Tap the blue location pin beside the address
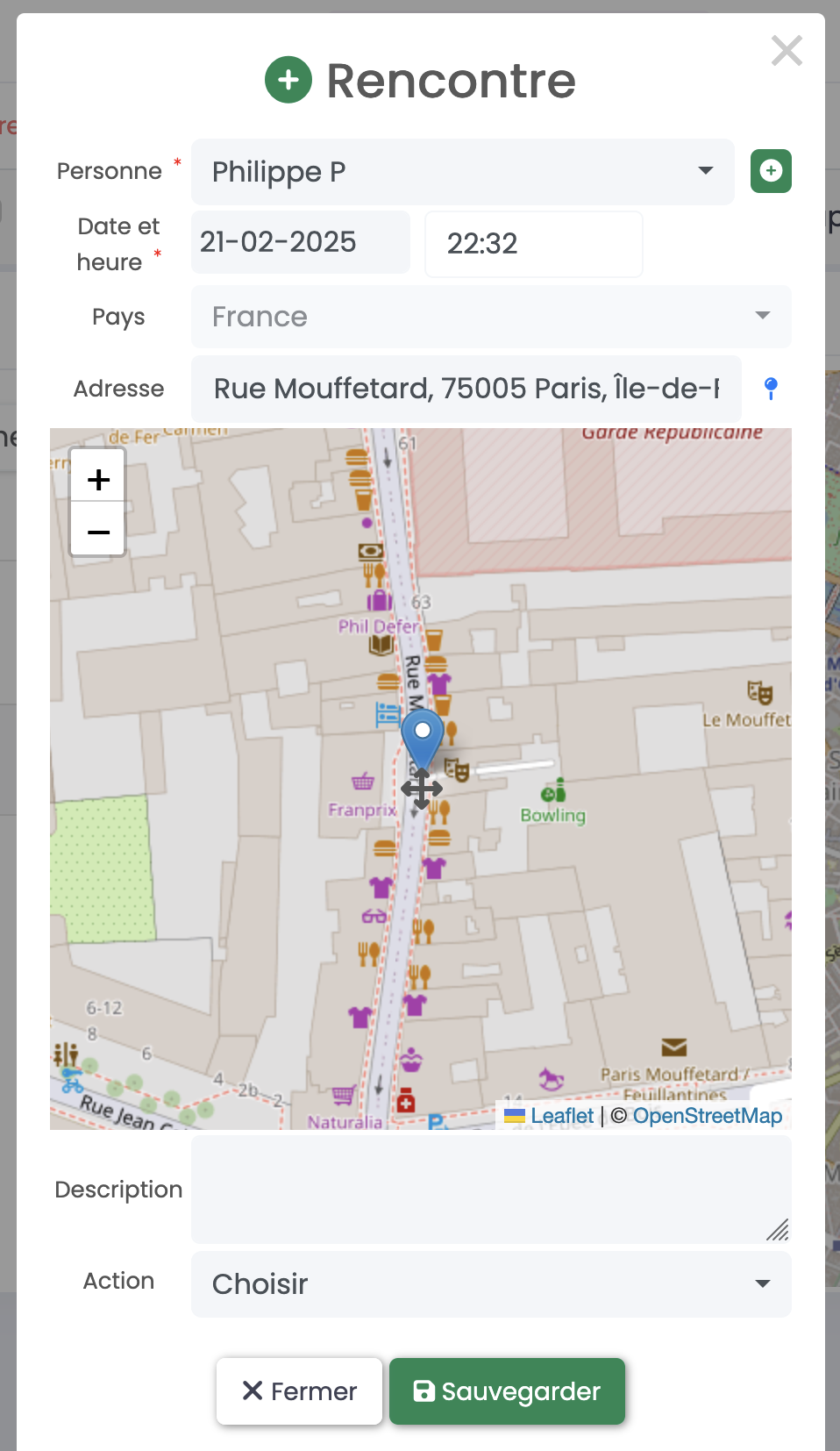This screenshot has height=1451, width=840. [x=771, y=389]
